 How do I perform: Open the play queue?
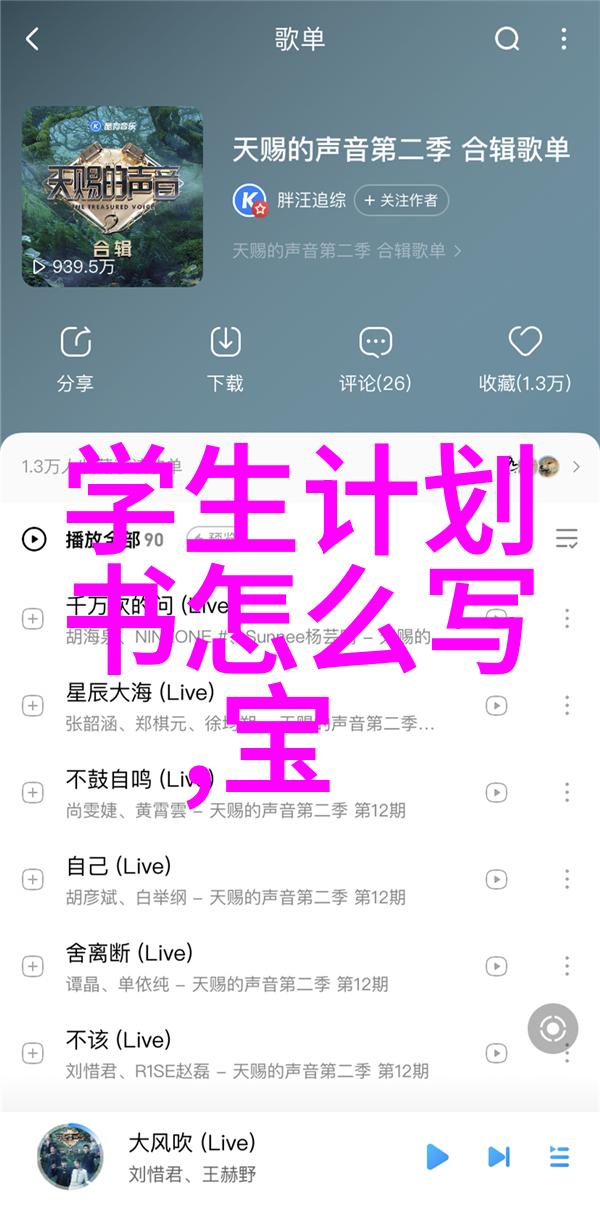coord(559,1157)
